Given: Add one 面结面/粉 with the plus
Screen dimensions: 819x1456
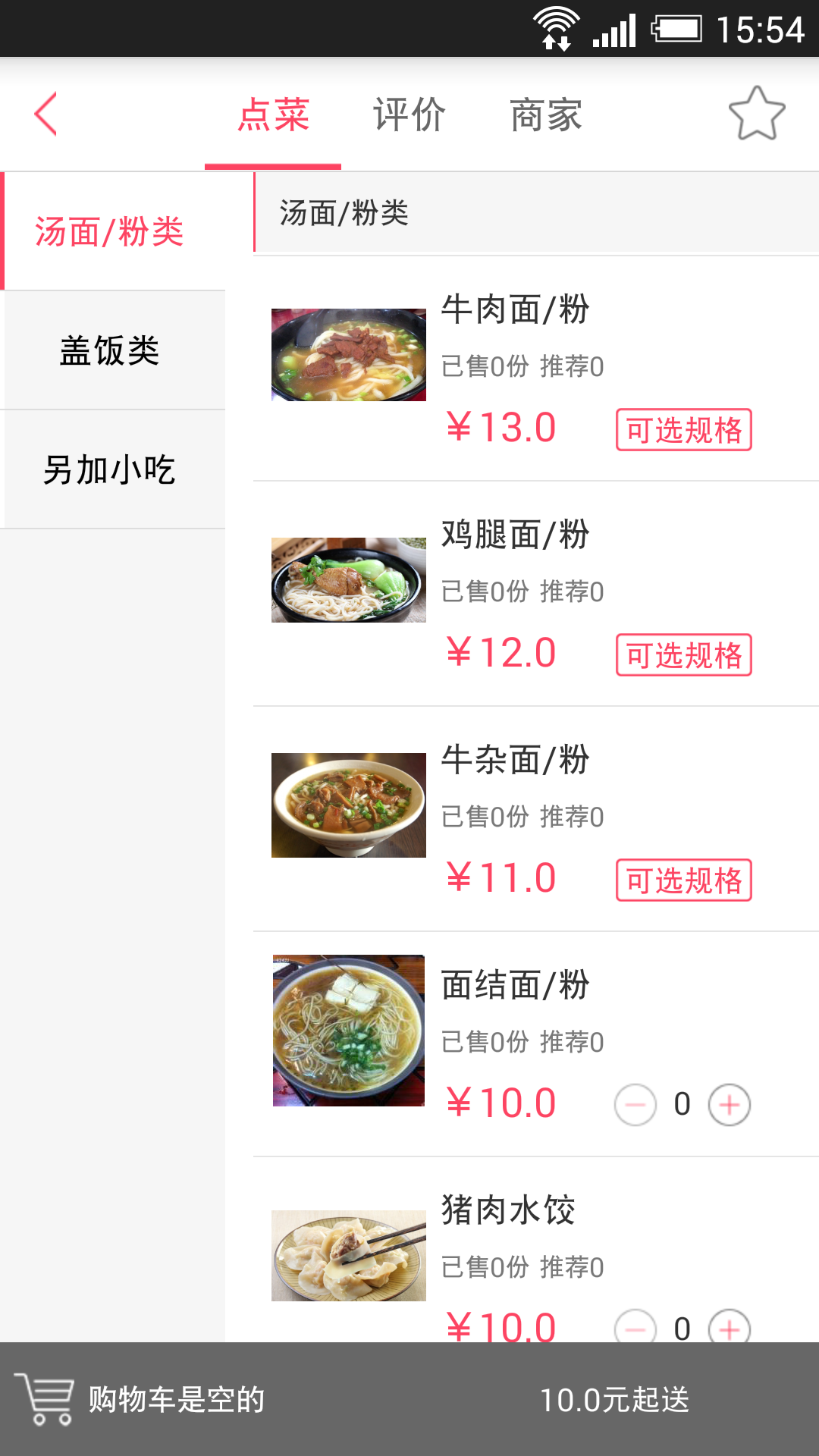Looking at the screenshot, I should [x=730, y=1105].
